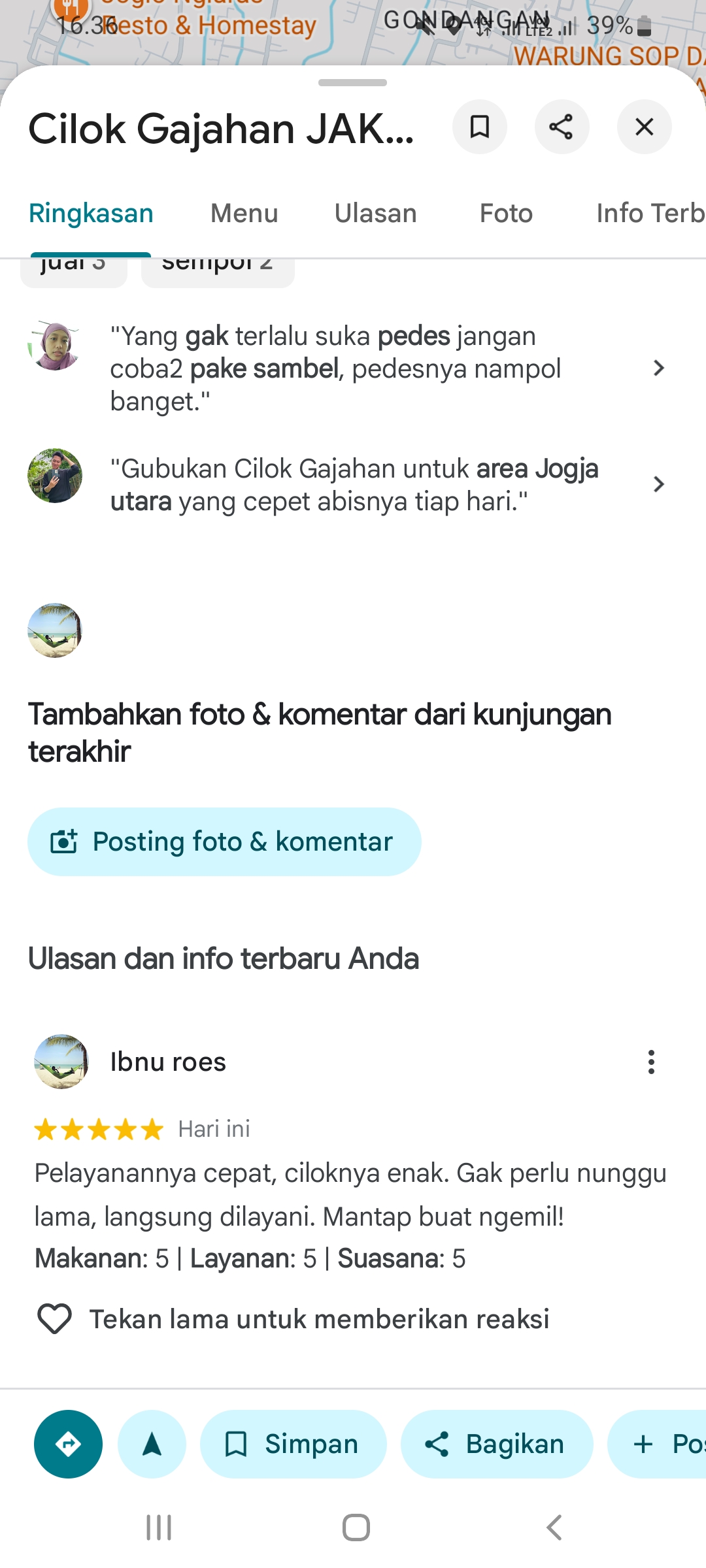Screen dimensions: 706x1568
Task: Open overflow menu on Ibnu roes review
Action: (650, 1062)
